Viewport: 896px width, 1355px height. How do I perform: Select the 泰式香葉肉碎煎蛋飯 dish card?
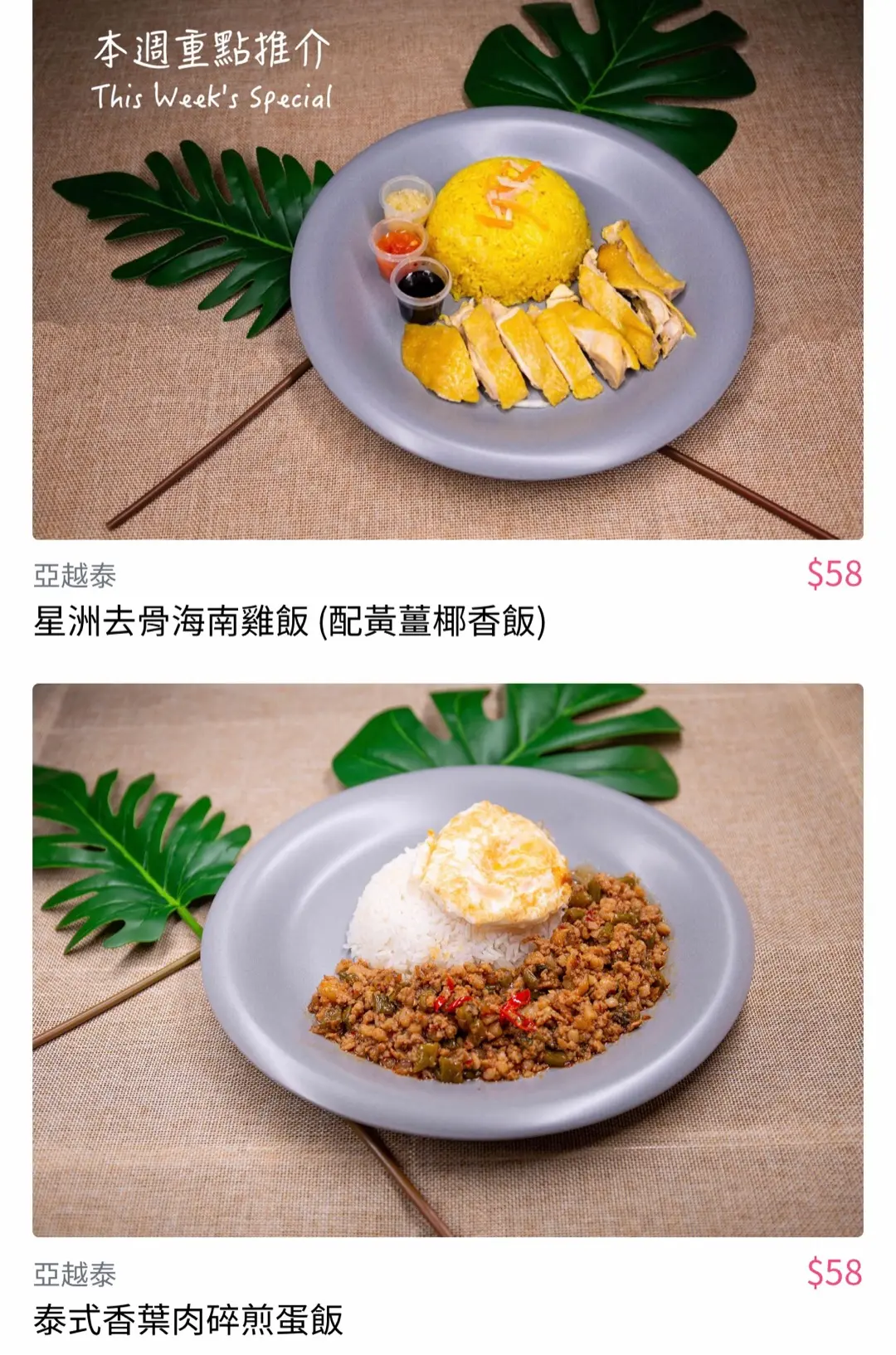448,963
